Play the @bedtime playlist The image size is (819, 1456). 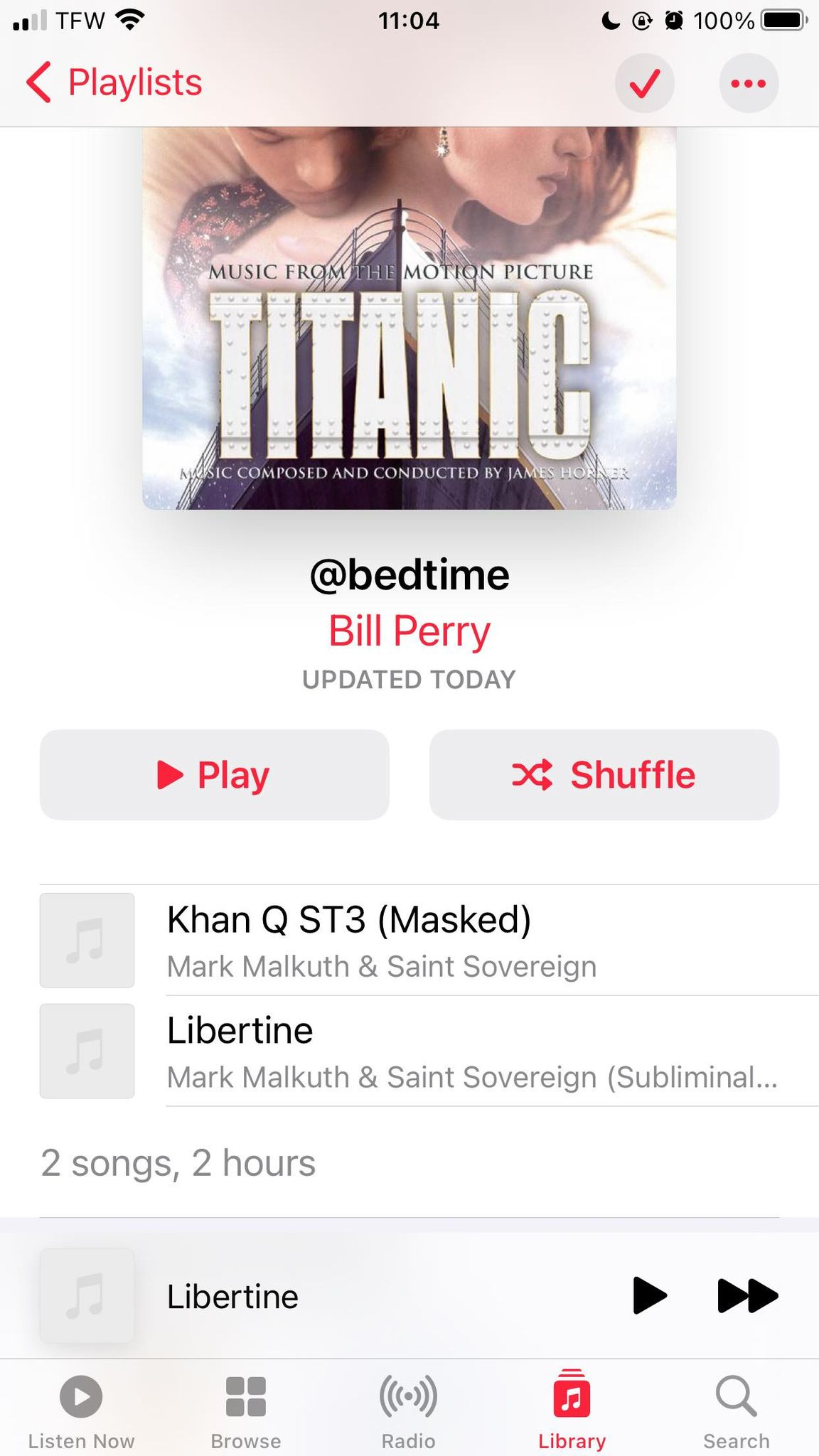tap(215, 774)
